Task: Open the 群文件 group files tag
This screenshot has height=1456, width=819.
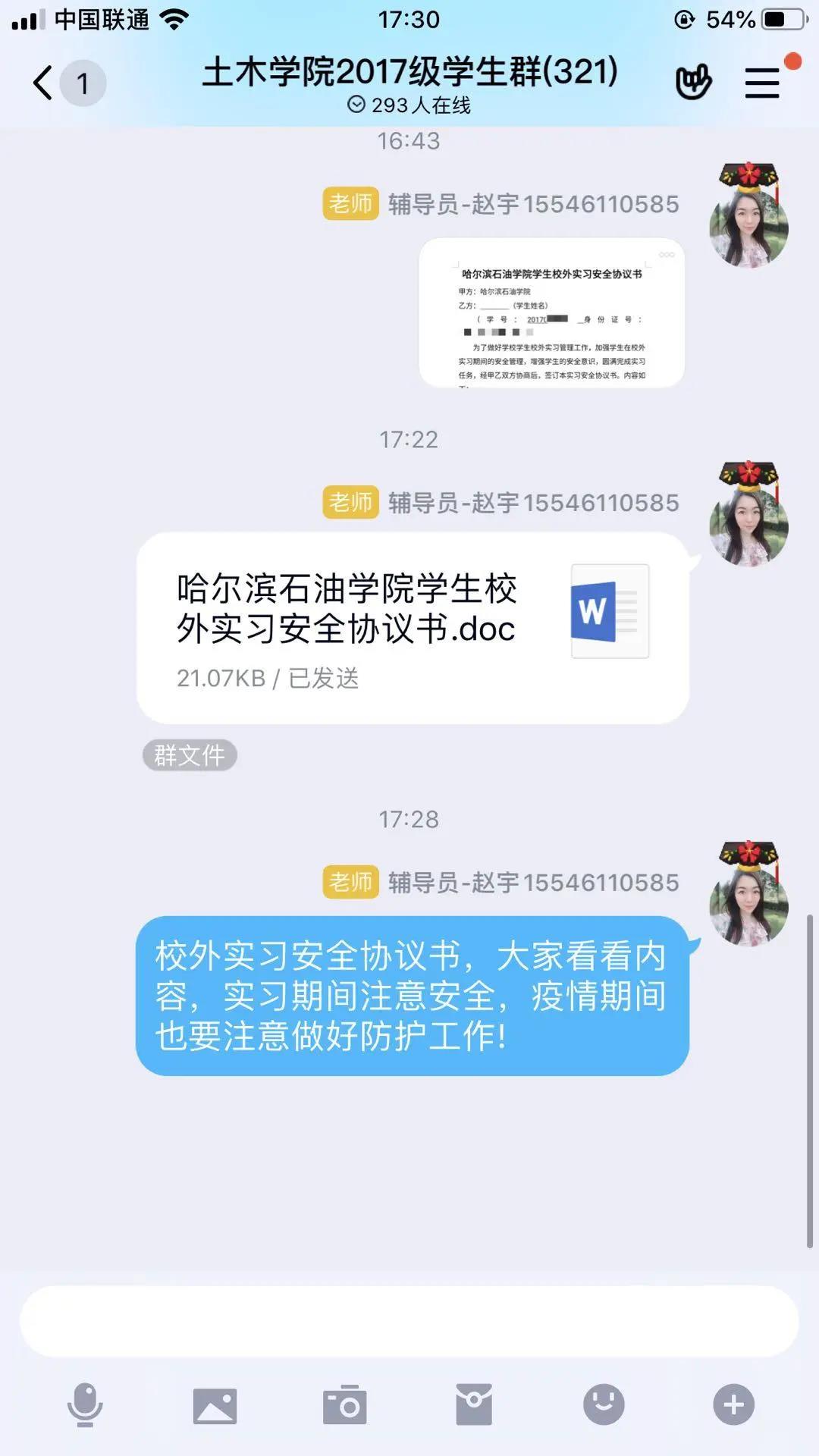Action: pos(190,755)
